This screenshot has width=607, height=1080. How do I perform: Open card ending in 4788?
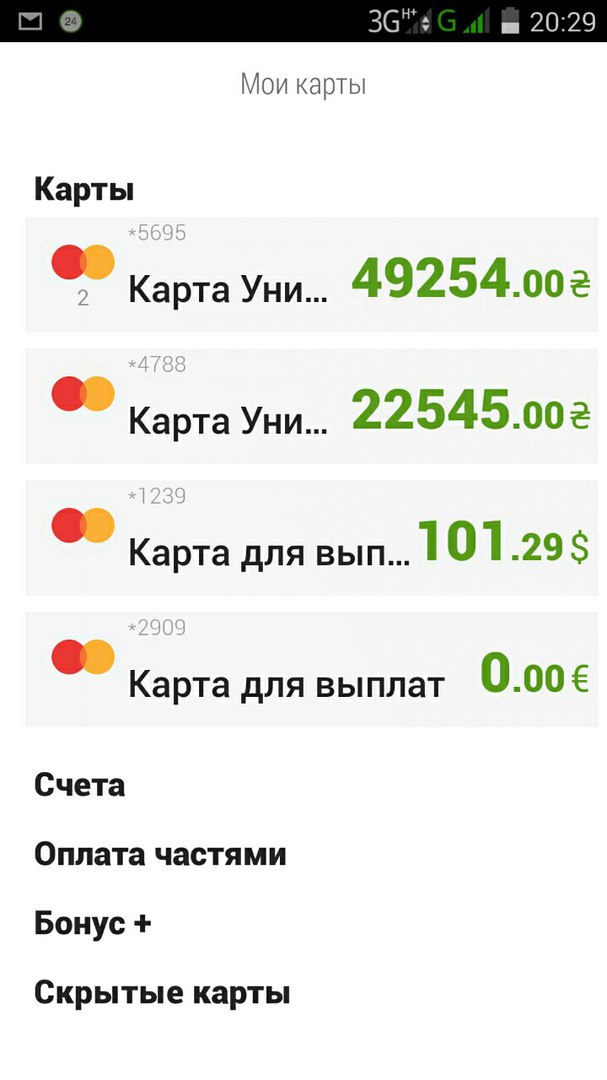[310, 406]
